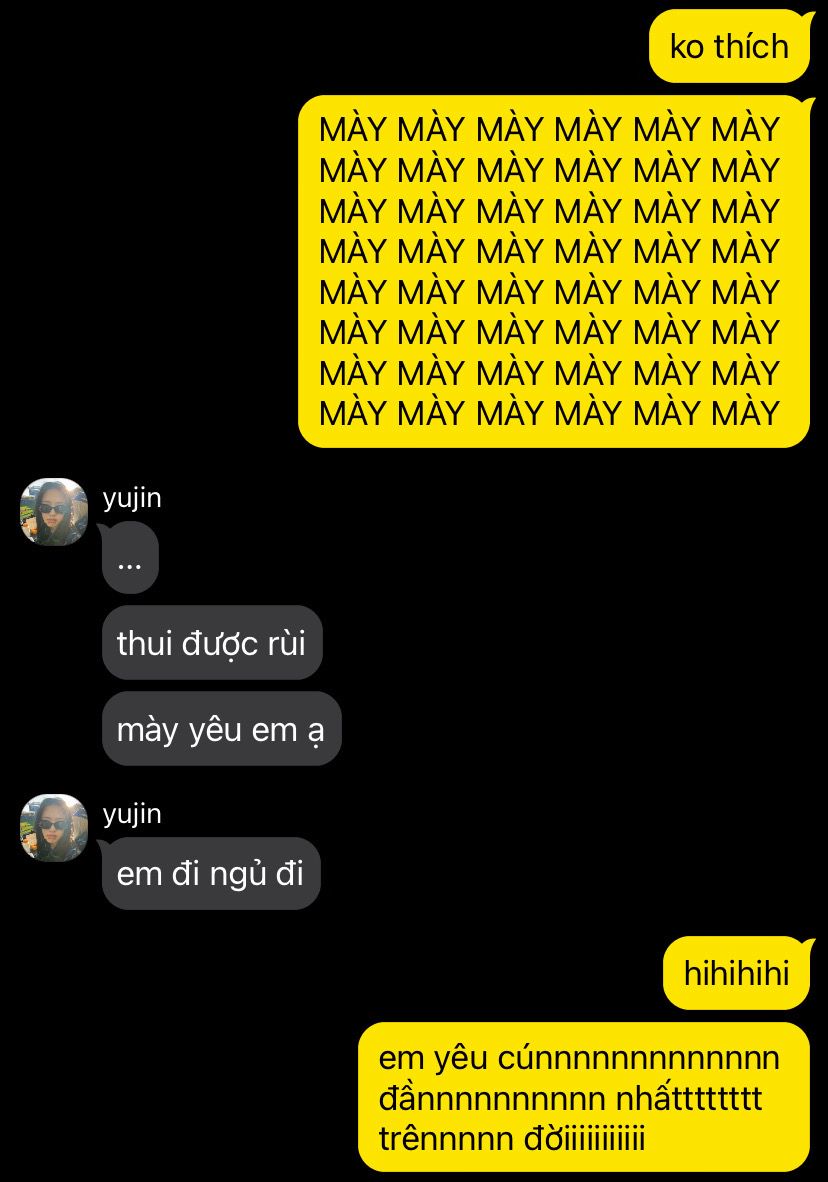Open yujin's profile photo above the "..." message
The width and height of the screenshot is (828, 1182).
click(x=54, y=512)
